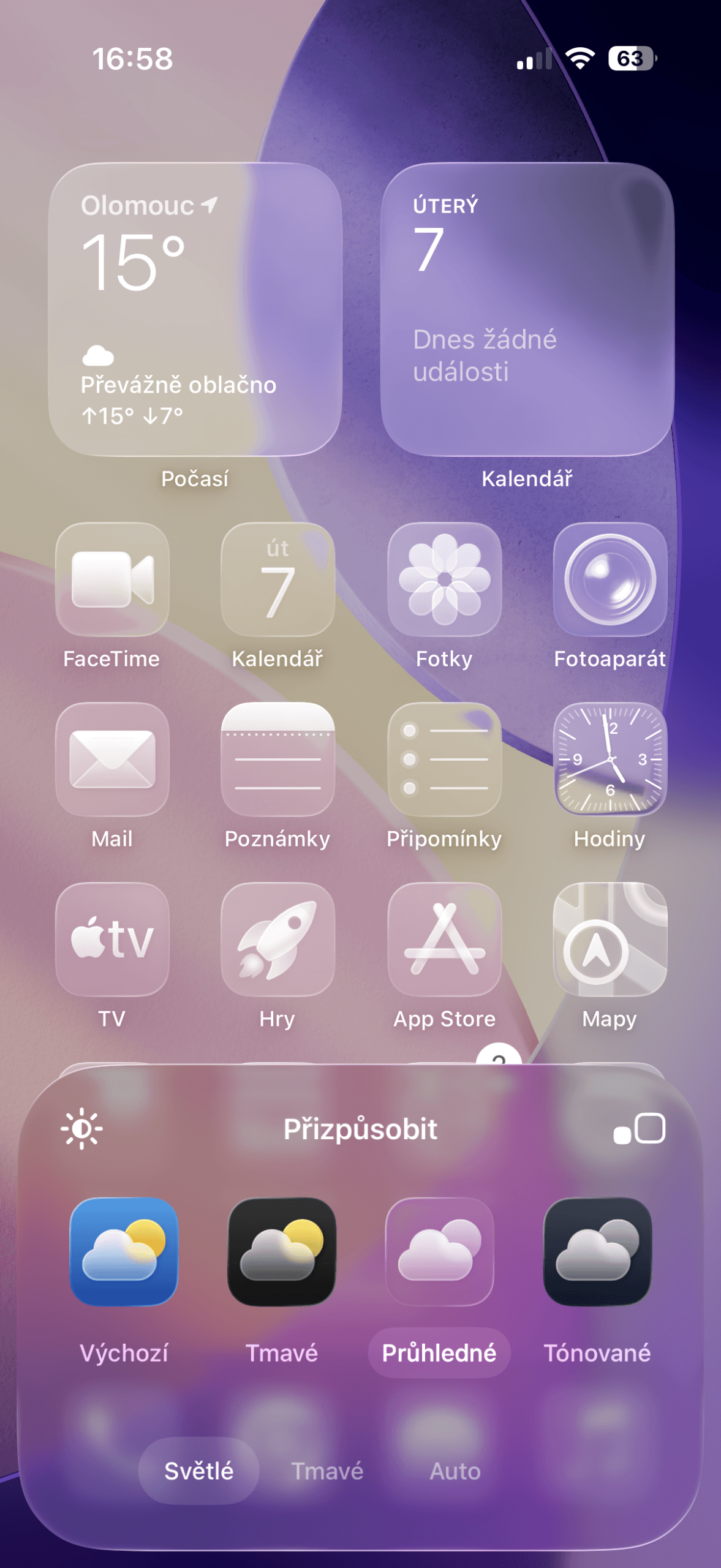Choose the Tmavé icon style option
Screen dimensions: 721x1568
[282, 1251]
